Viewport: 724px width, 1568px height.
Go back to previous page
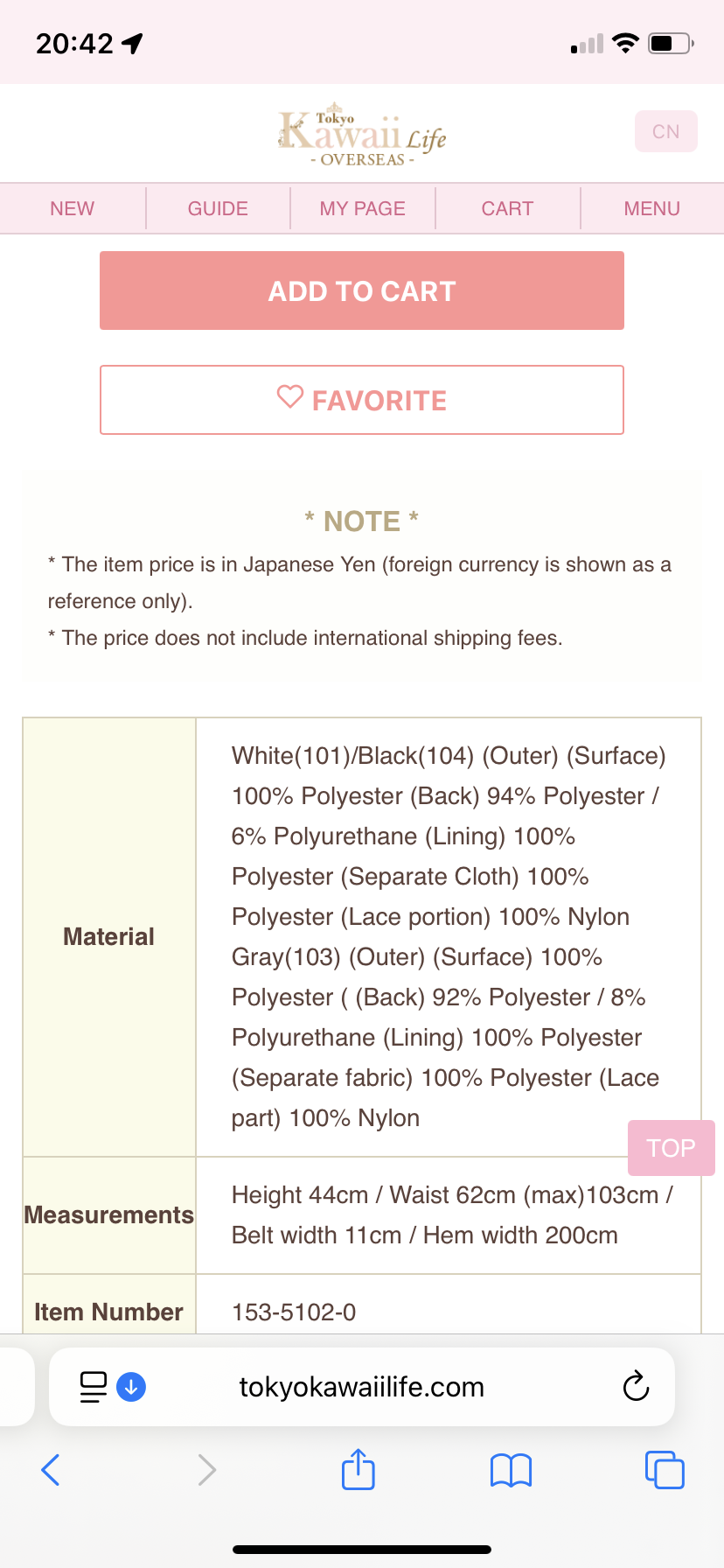tap(51, 1470)
